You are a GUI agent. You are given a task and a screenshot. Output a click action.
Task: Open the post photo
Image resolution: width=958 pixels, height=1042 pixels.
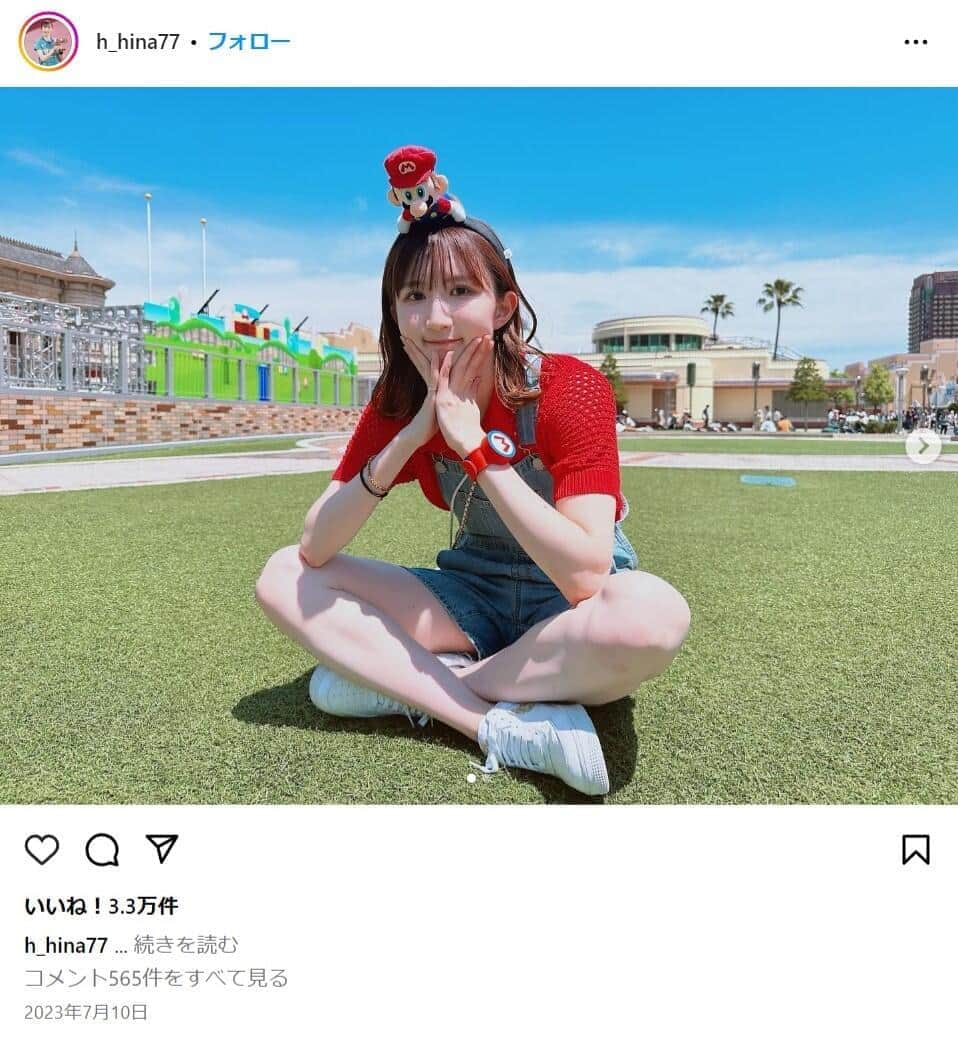point(479,446)
